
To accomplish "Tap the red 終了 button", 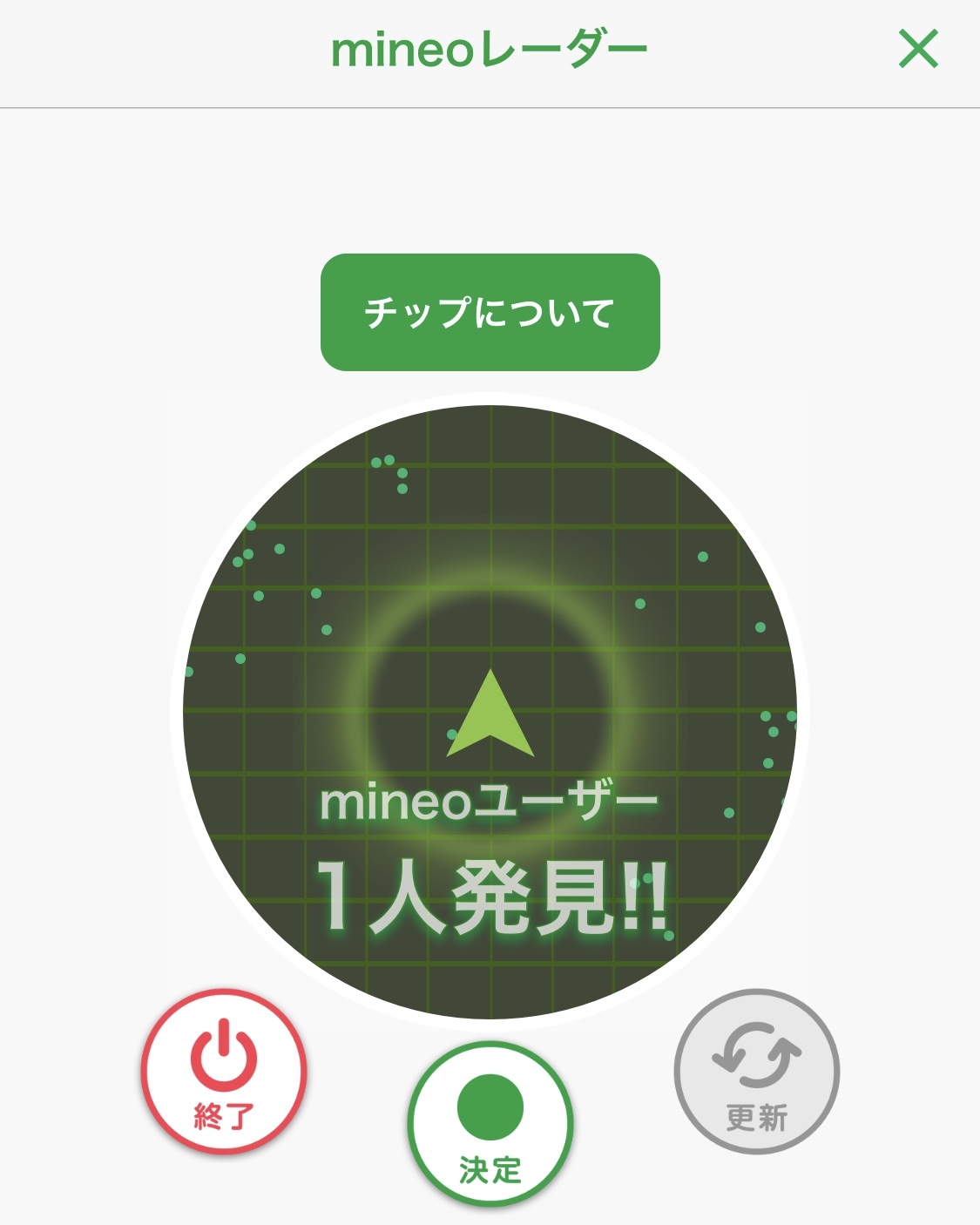I will coord(224,1072).
